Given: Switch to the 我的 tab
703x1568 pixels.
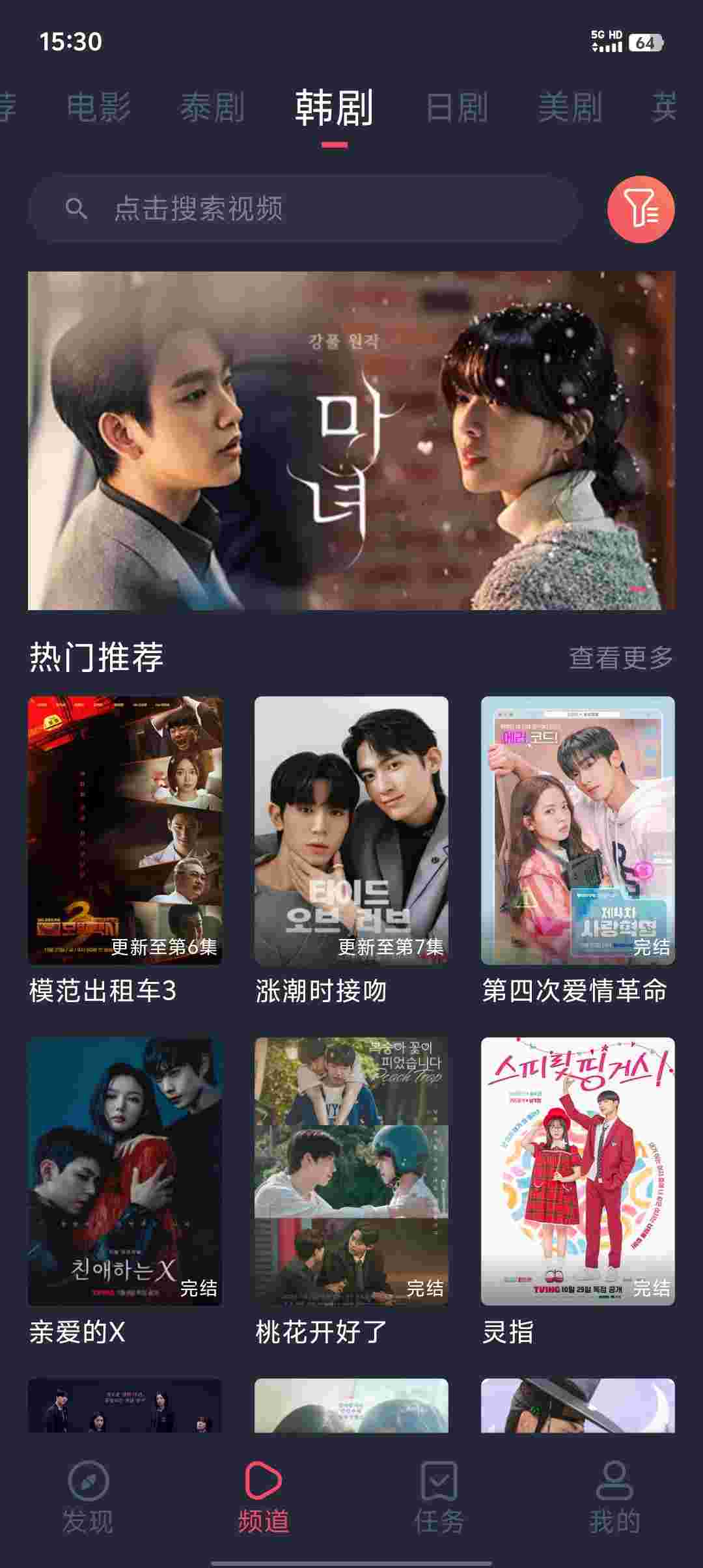Looking at the screenshot, I should pyautogui.click(x=614, y=1498).
